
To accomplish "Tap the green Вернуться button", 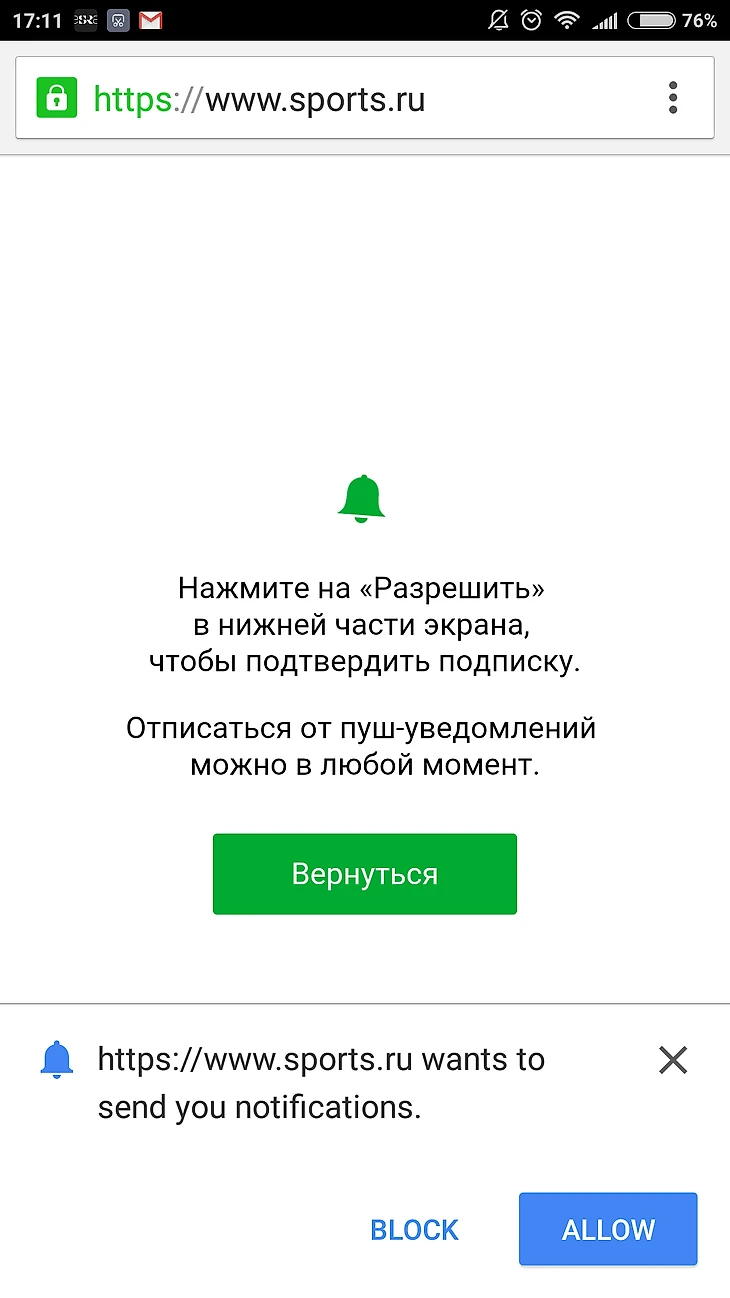I will [x=365, y=874].
